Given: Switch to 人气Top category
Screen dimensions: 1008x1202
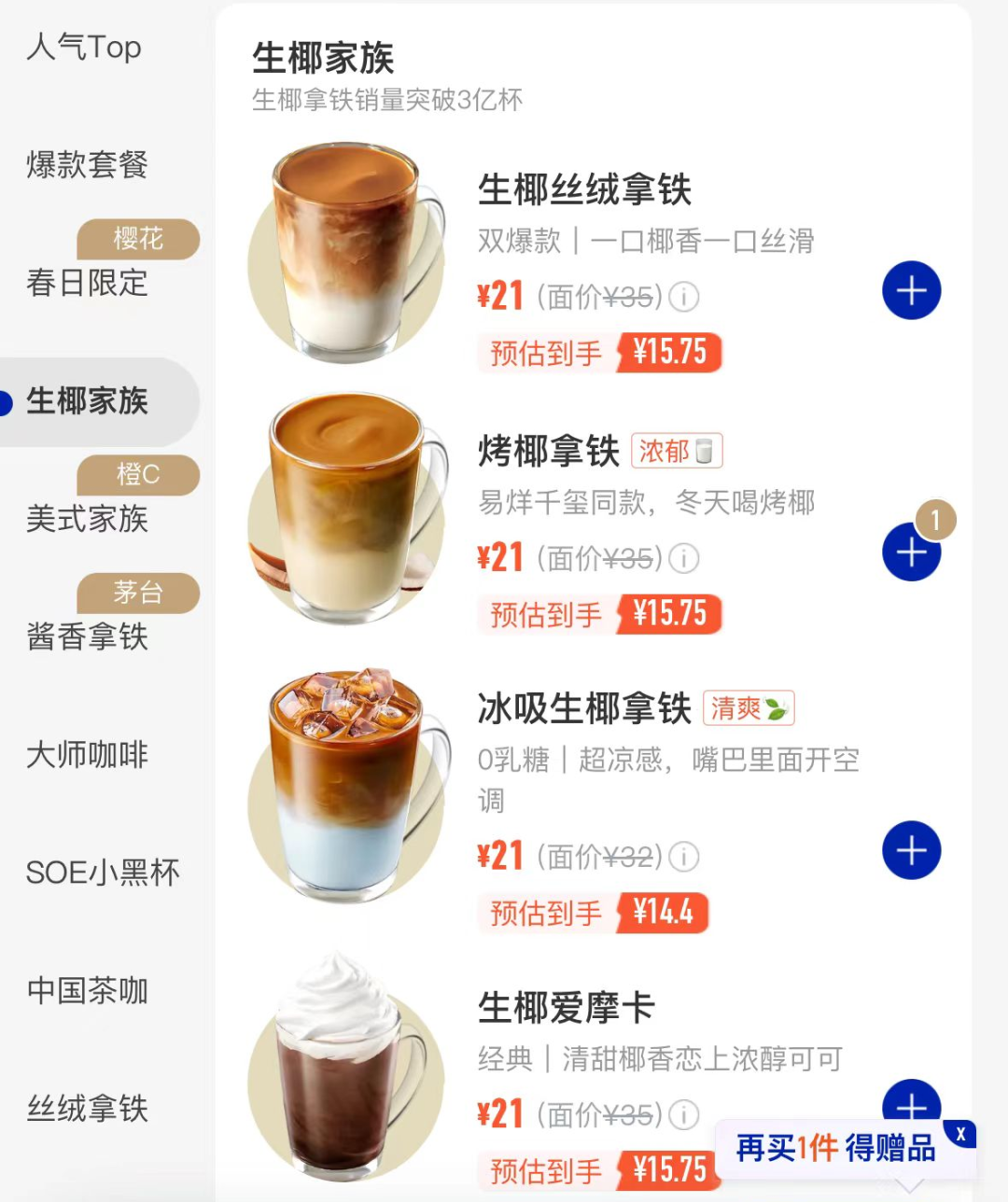Looking at the screenshot, I should click(x=84, y=47).
